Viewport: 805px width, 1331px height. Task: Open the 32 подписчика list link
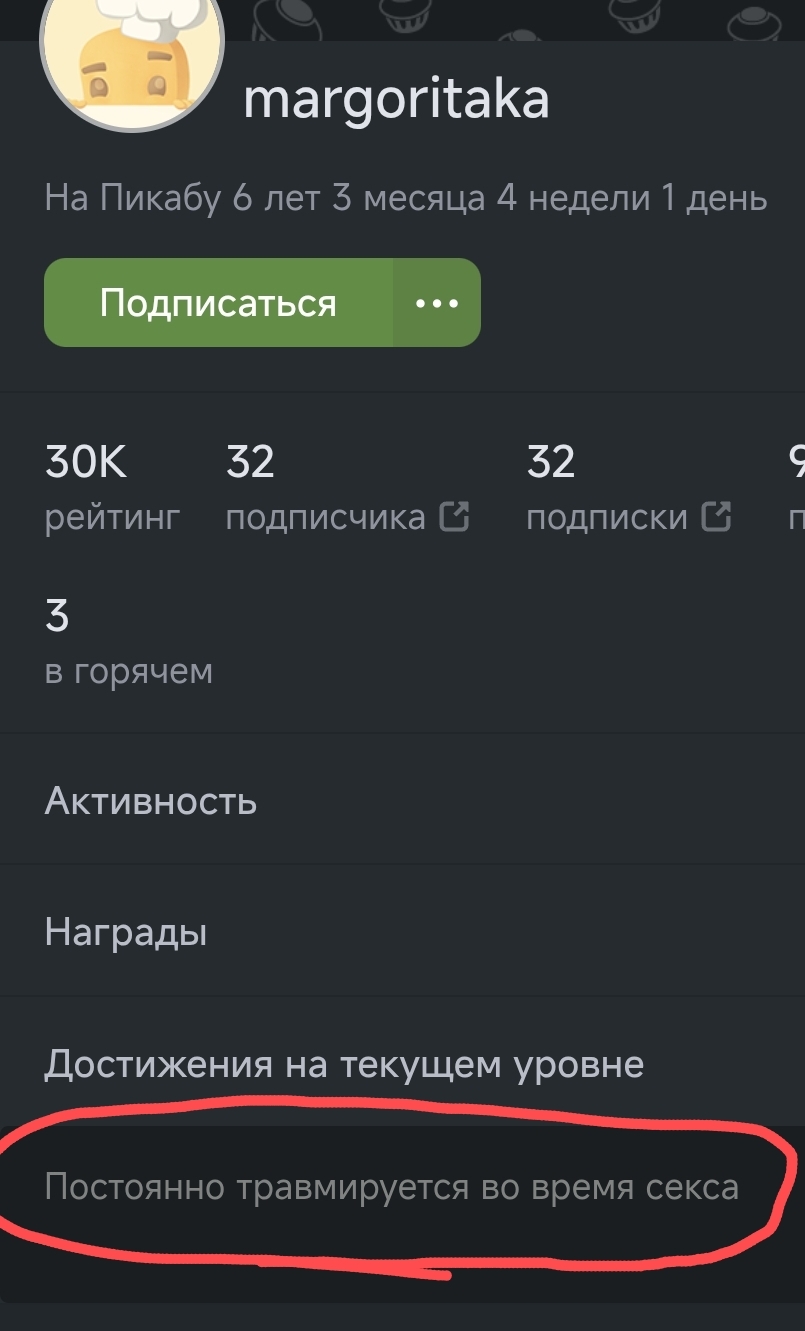pos(347,488)
